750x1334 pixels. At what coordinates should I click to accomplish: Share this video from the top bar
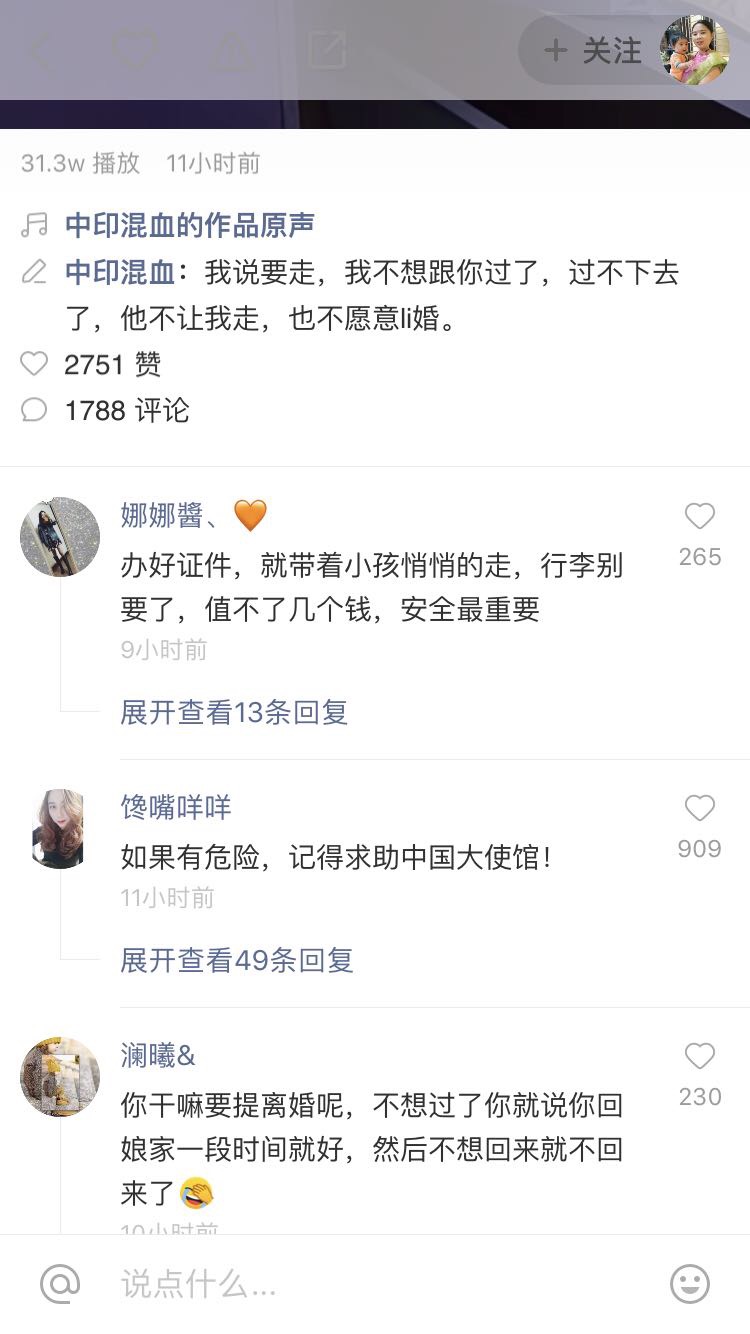coord(327,50)
